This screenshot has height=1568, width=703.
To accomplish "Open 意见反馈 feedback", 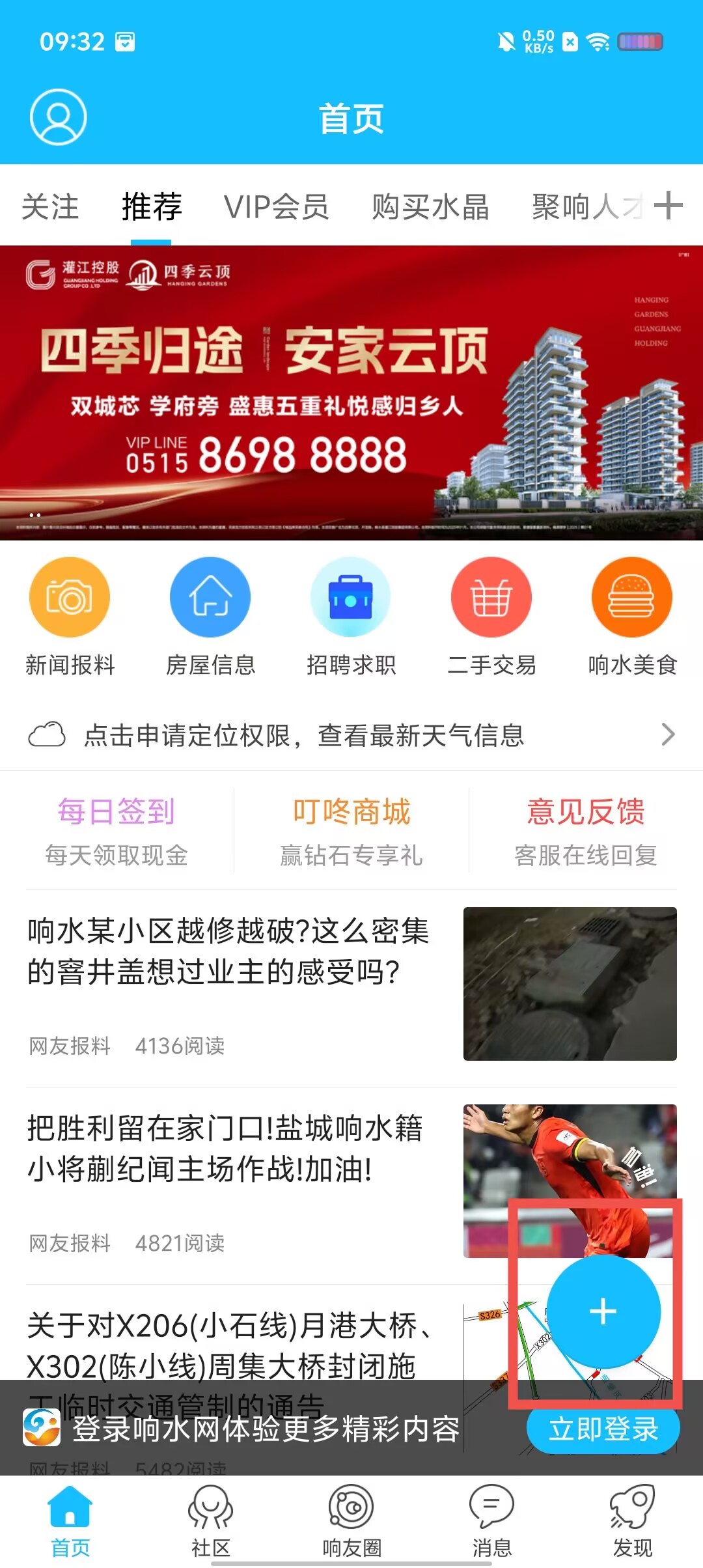I will click(x=585, y=831).
